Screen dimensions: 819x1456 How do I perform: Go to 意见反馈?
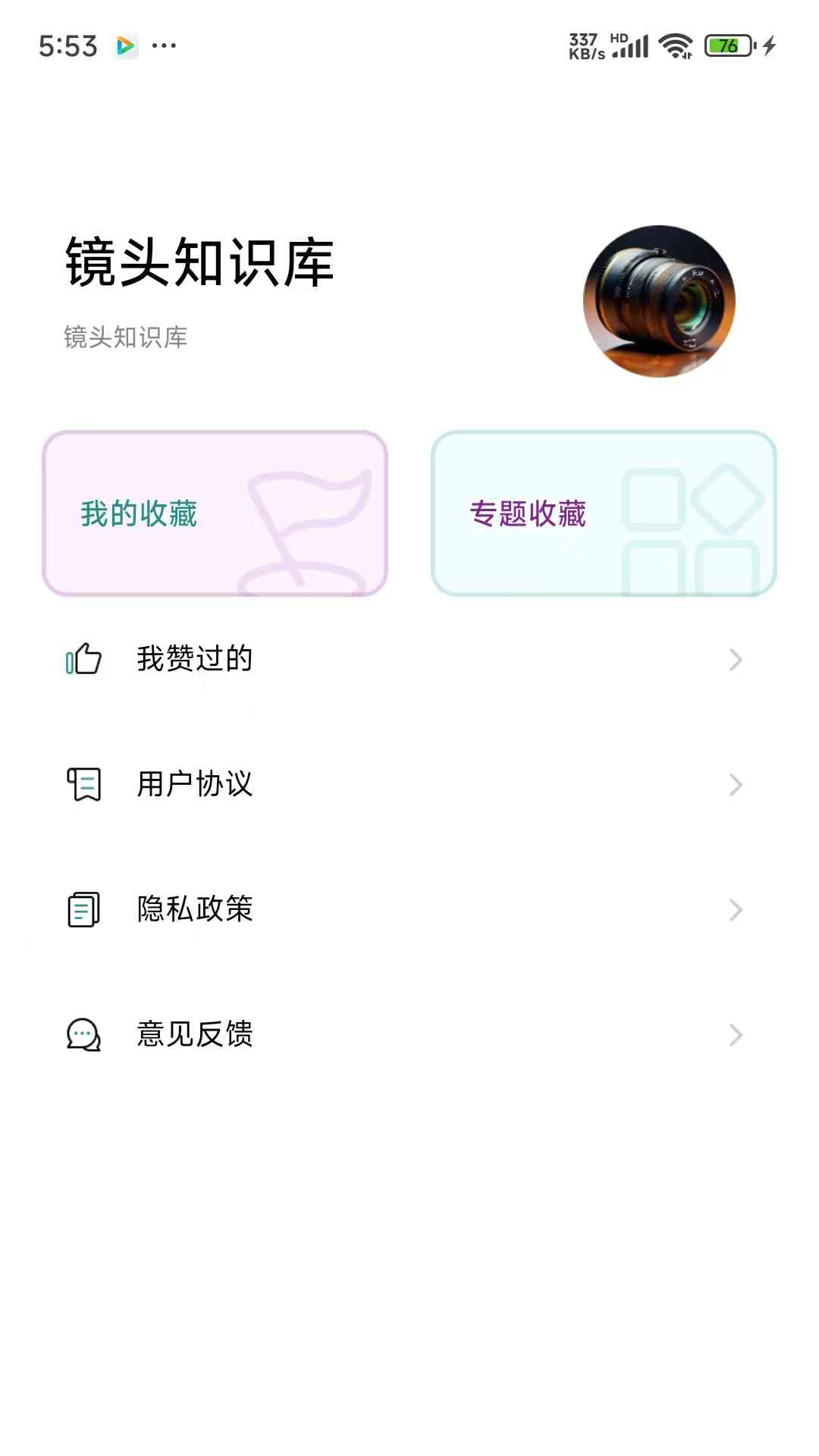tap(402, 1034)
